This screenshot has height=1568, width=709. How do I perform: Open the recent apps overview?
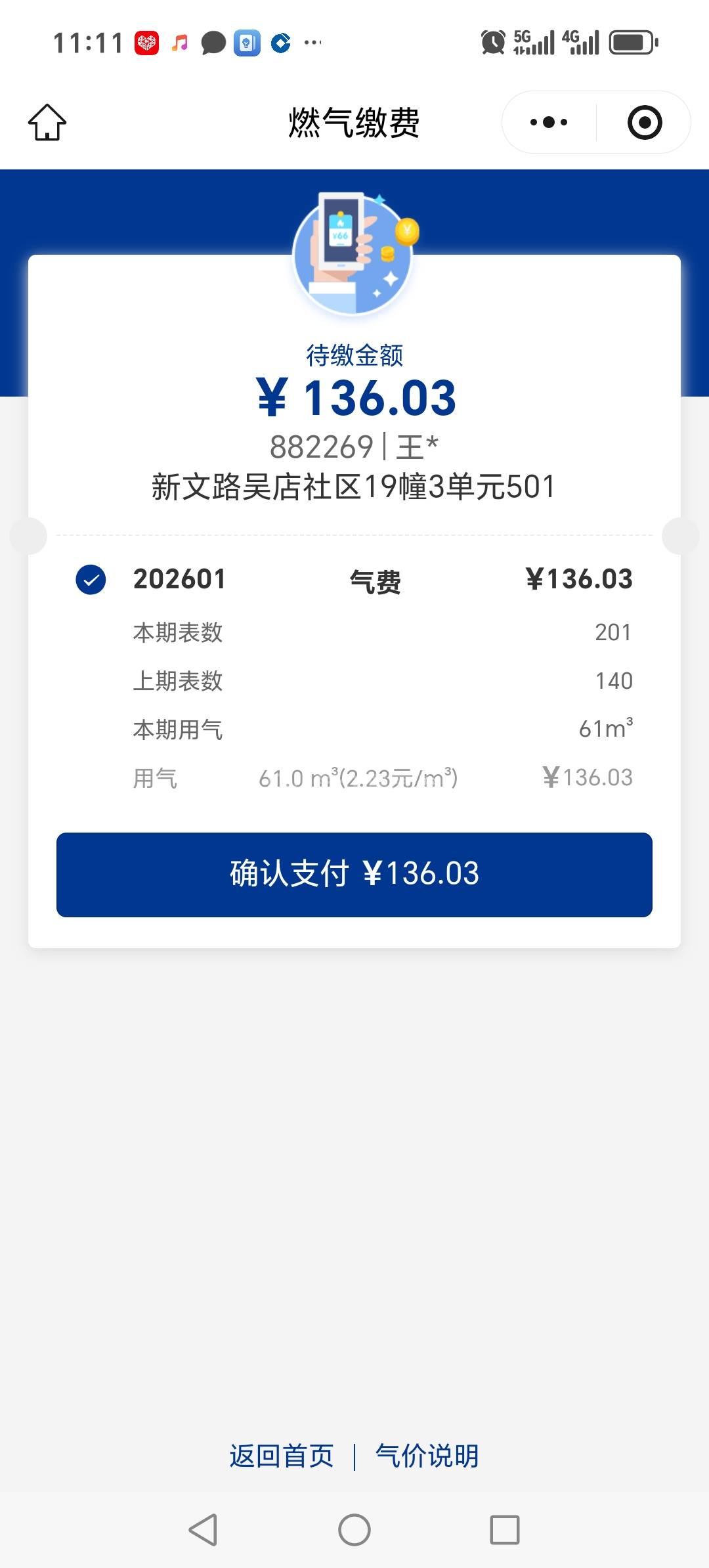(505, 1530)
